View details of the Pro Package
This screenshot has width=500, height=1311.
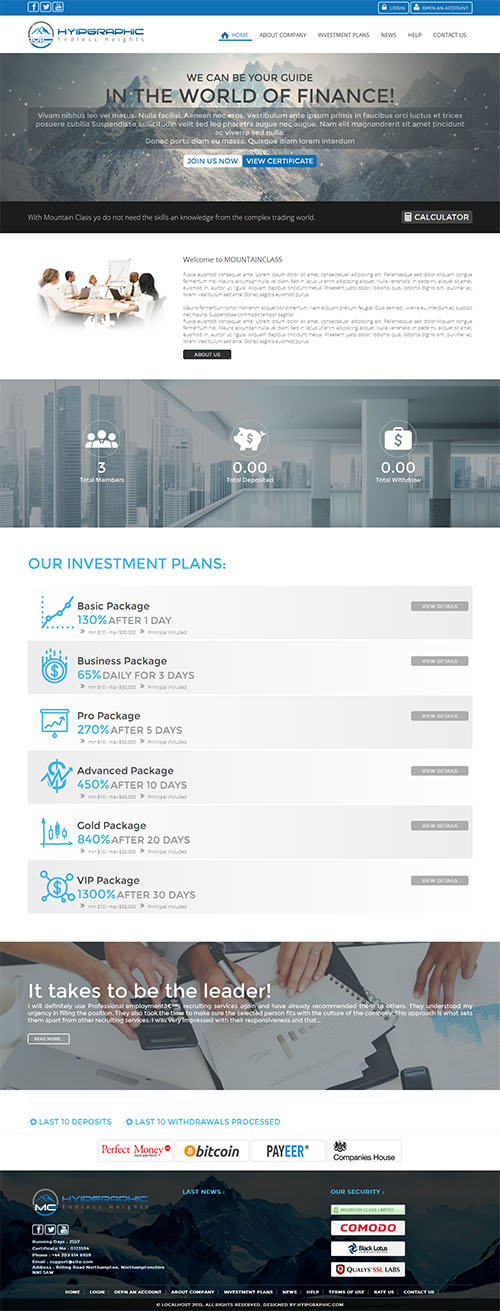coord(440,716)
